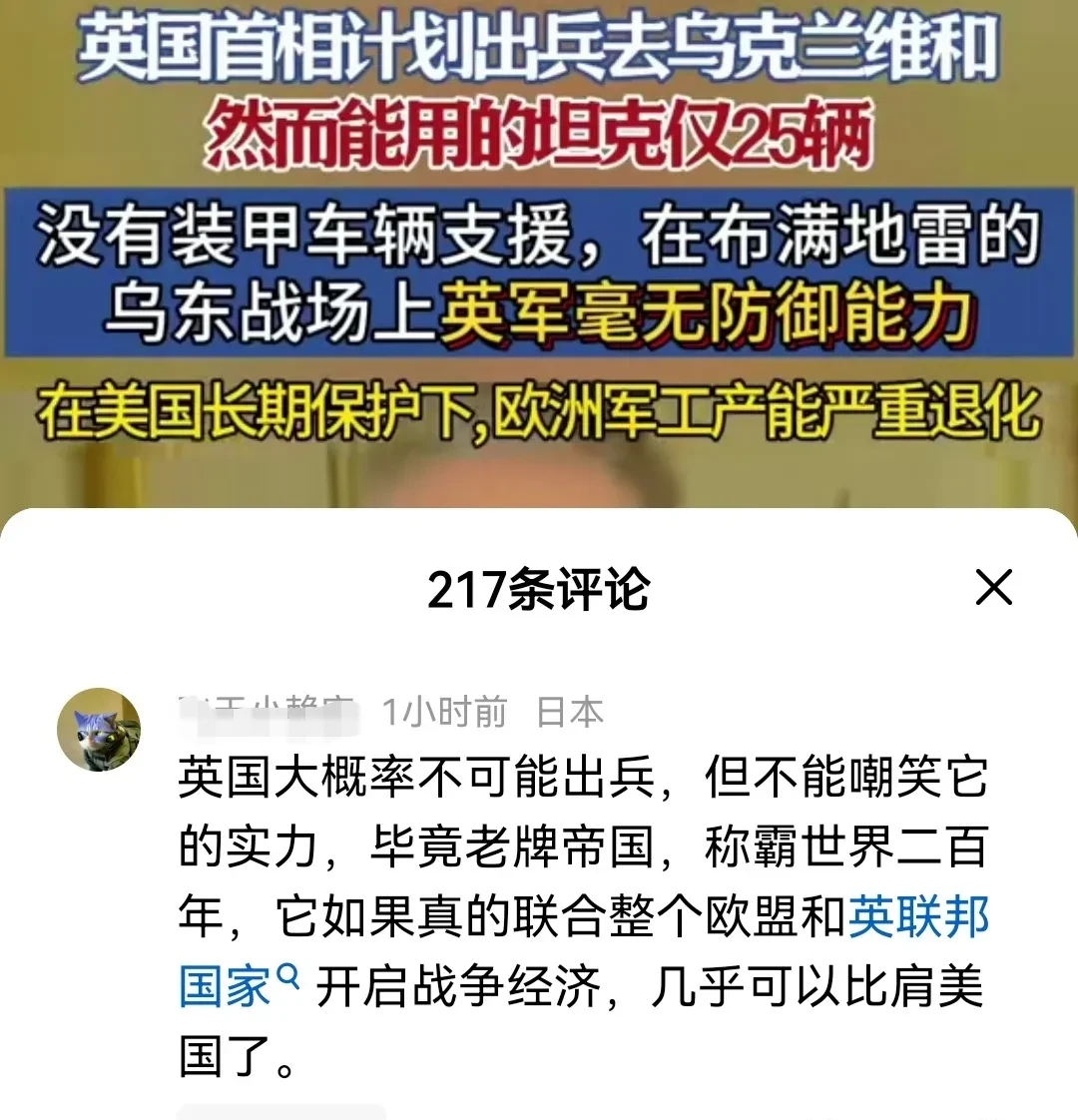Tap the 217条评论 header to refresh comments
1078x1120 pixels.
pyautogui.click(x=539, y=590)
